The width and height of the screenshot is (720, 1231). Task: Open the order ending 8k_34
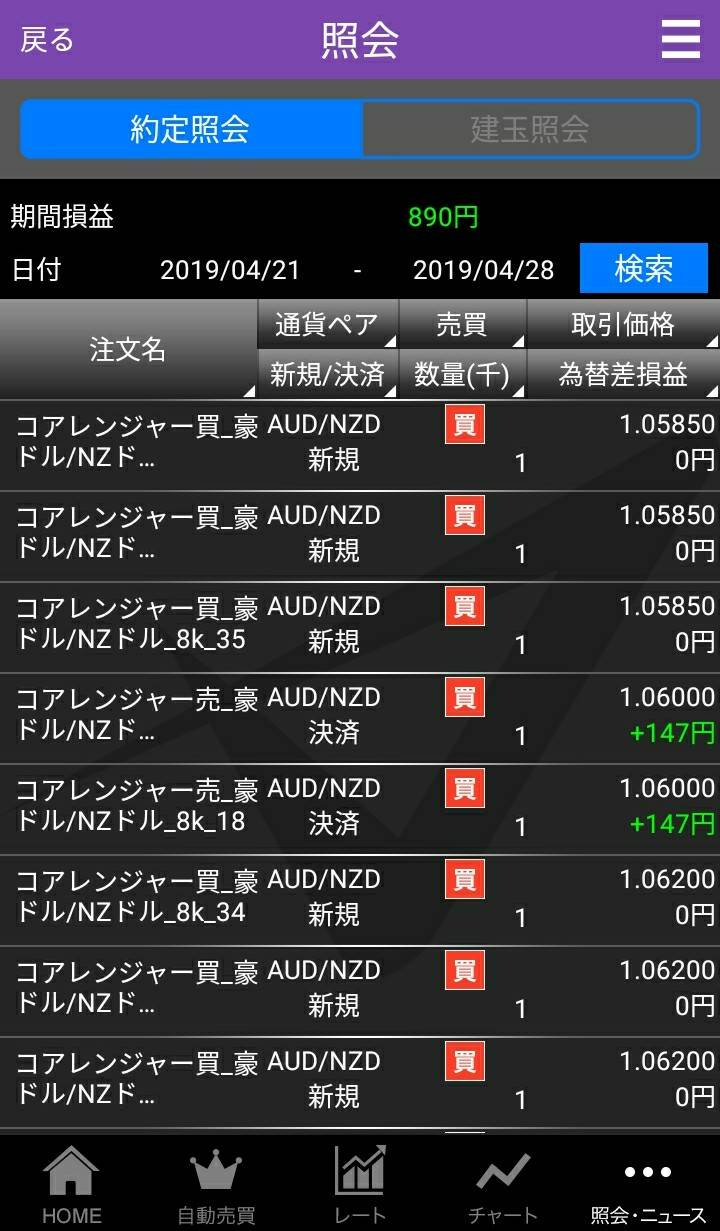360,900
